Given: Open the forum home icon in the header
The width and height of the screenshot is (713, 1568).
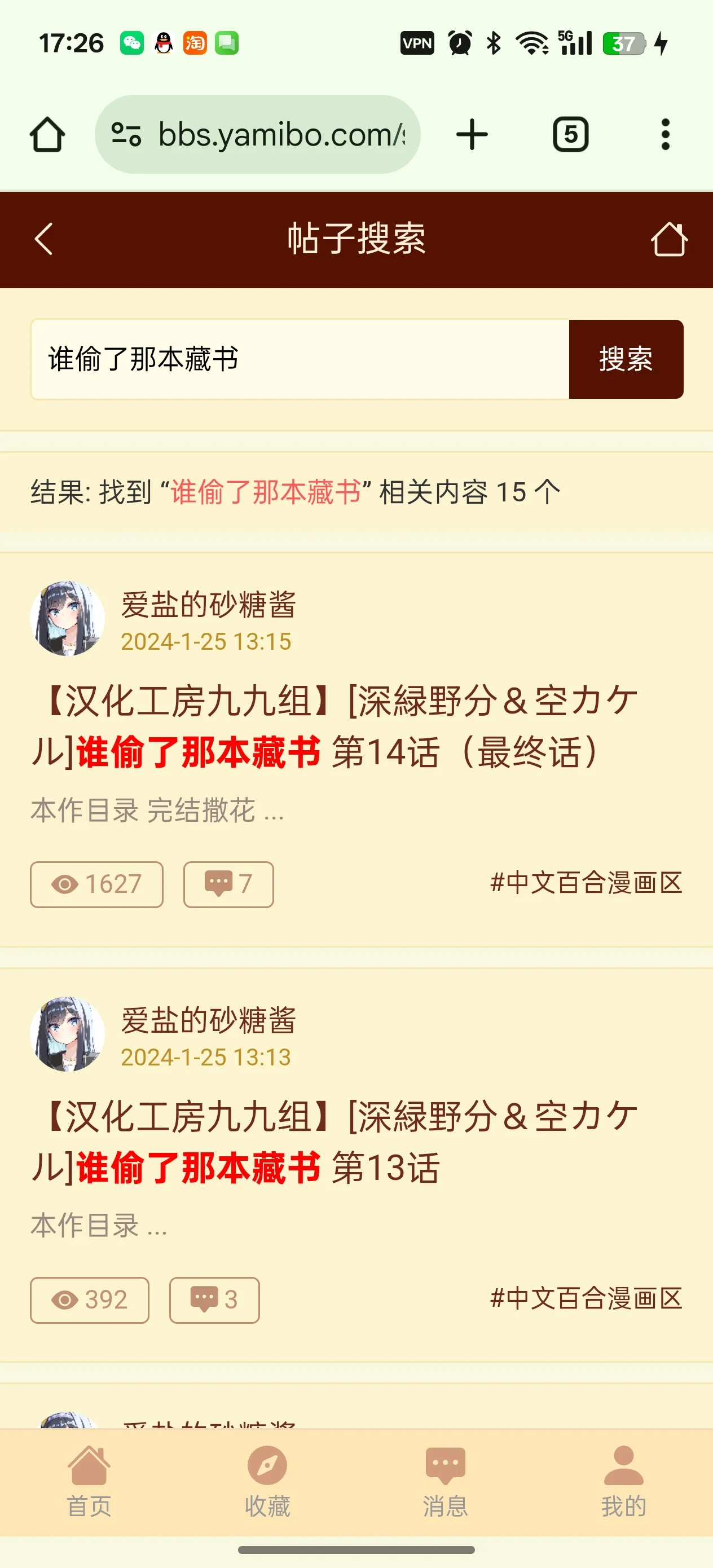Looking at the screenshot, I should (668, 239).
